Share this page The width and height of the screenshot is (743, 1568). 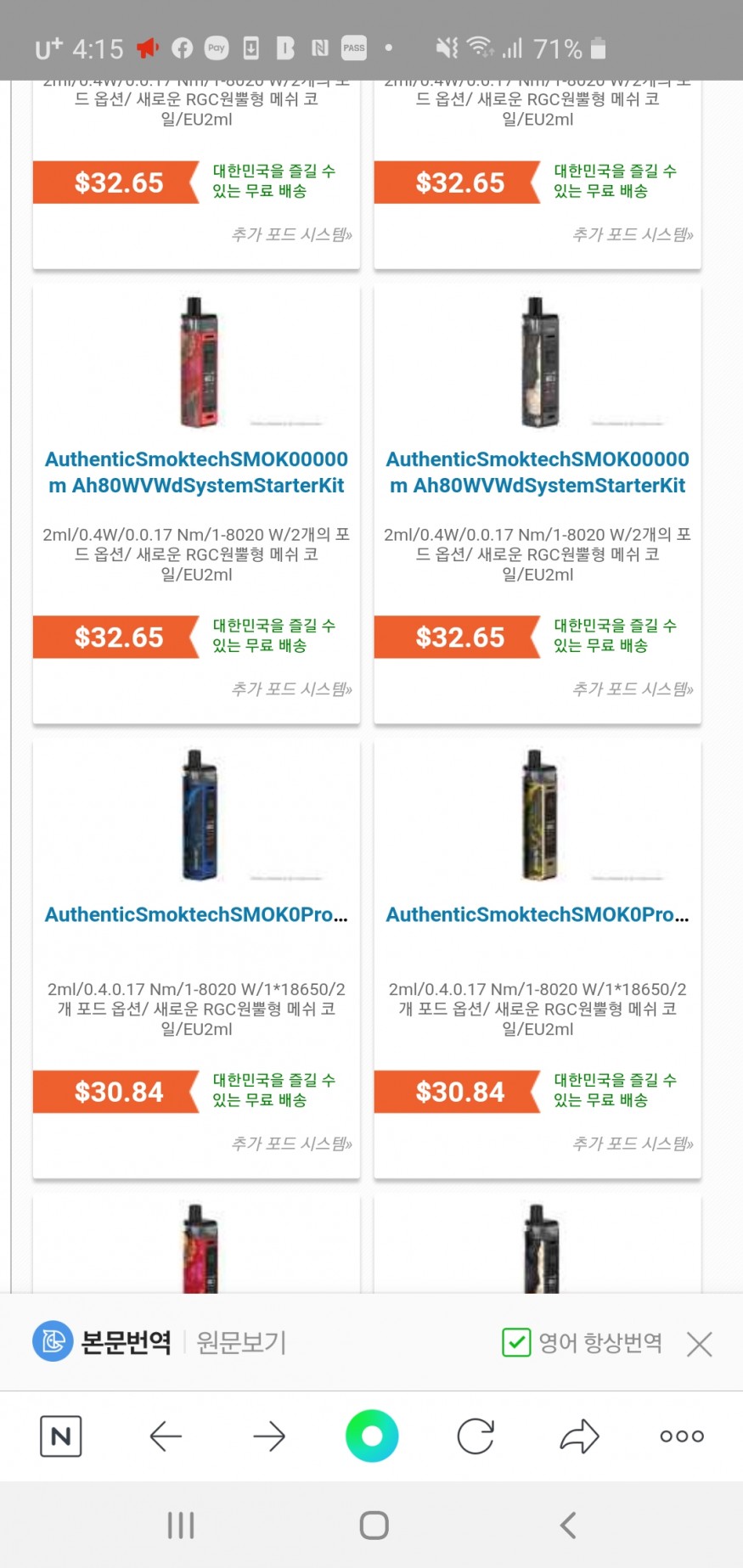579,1436
